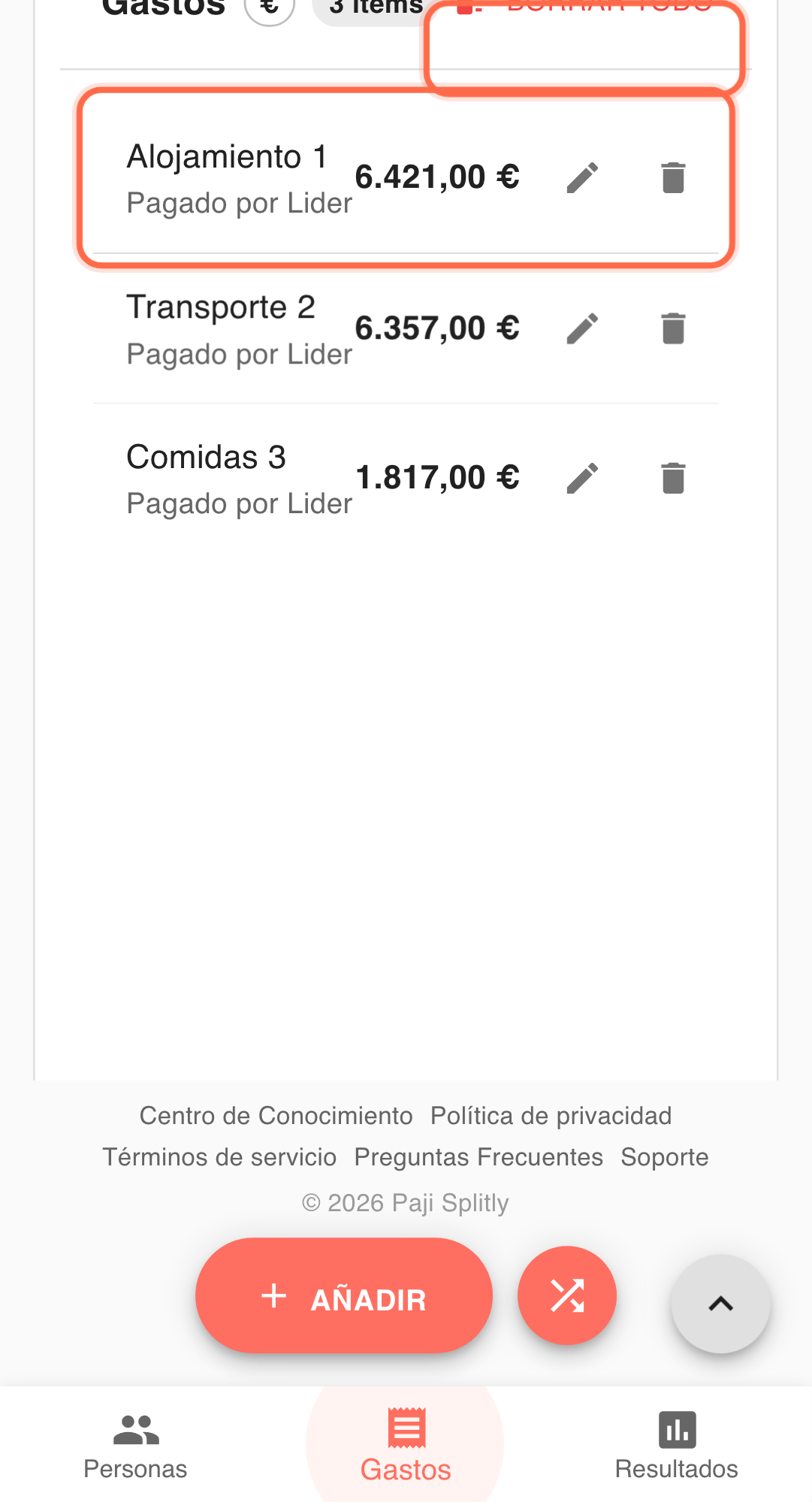Delete the Transporte 2 expense
Screen dimensions: 812x1502
pyautogui.click(x=673, y=328)
